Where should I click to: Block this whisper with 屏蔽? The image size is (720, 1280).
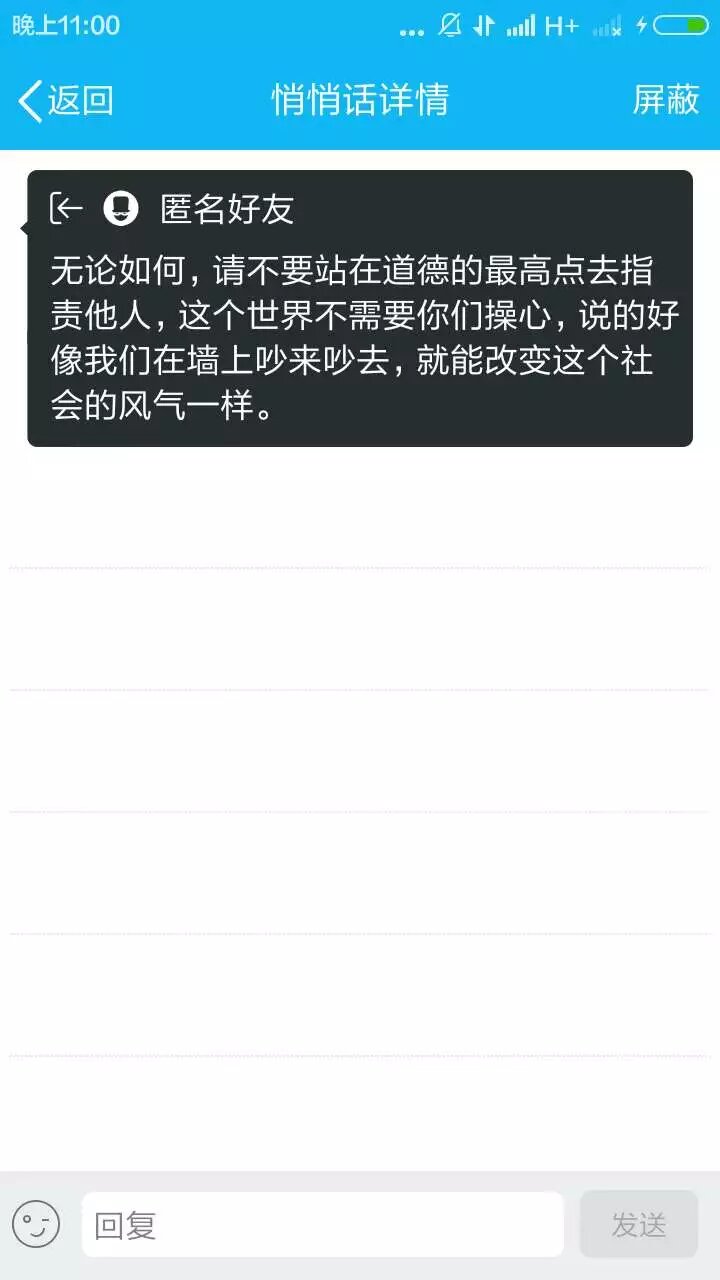coord(665,100)
